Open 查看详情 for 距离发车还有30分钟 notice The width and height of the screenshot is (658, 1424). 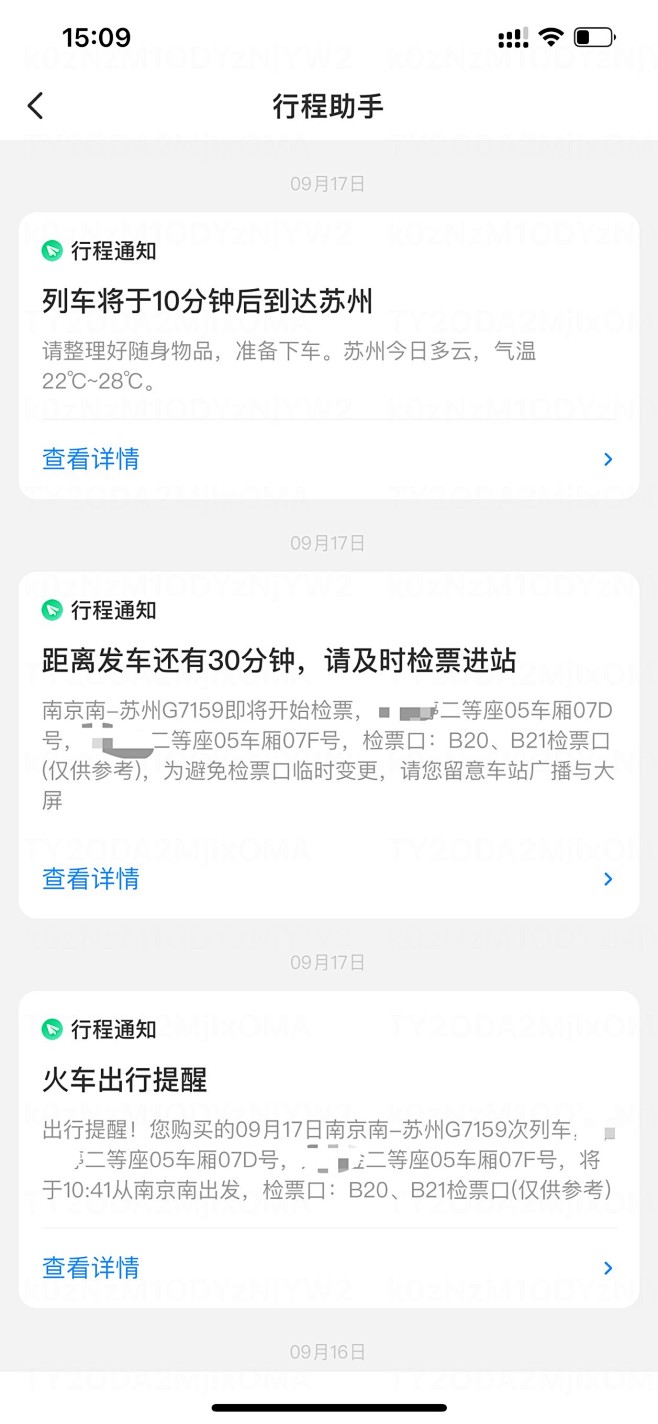[91, 879]
